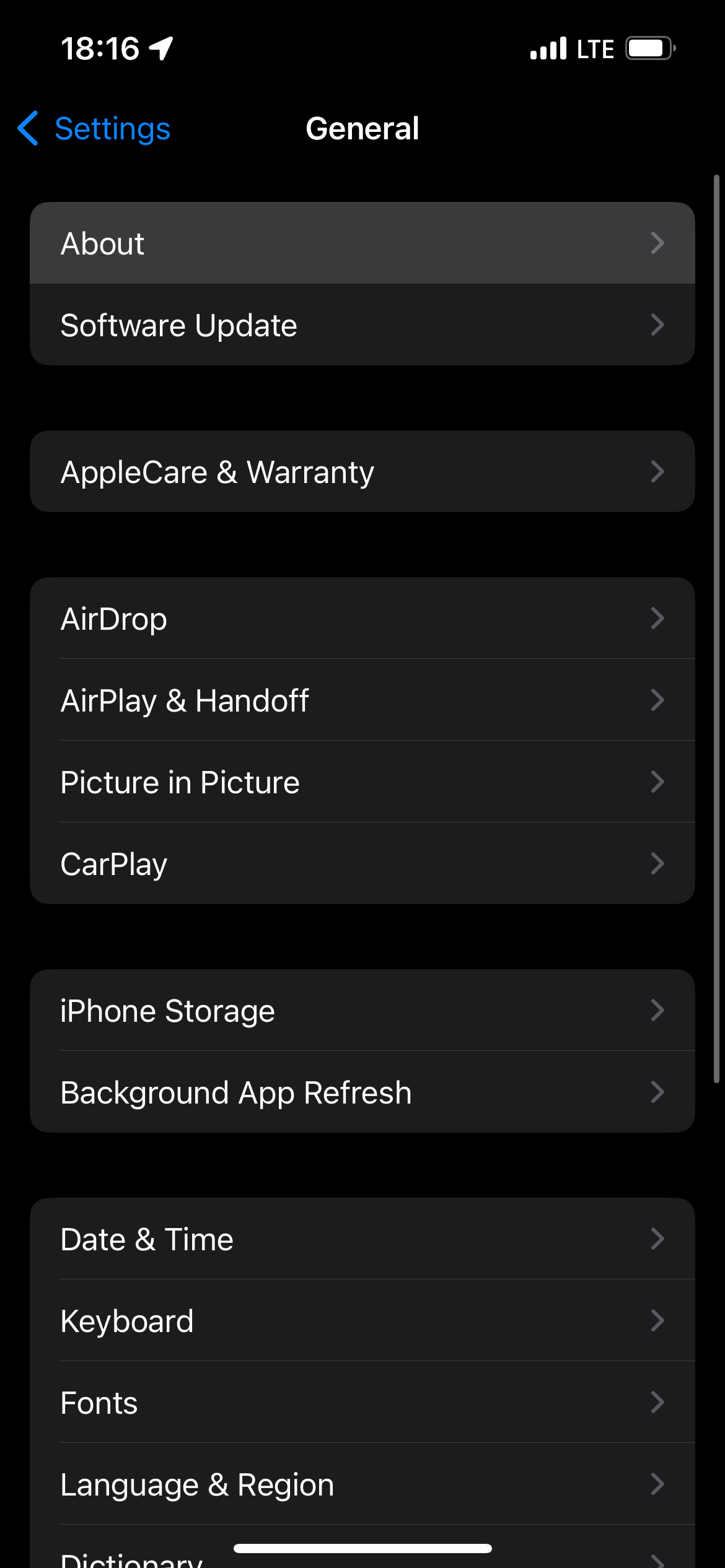Open the About row
The width and height of the screenshot is (725, 1568).
tap(362, 243)
